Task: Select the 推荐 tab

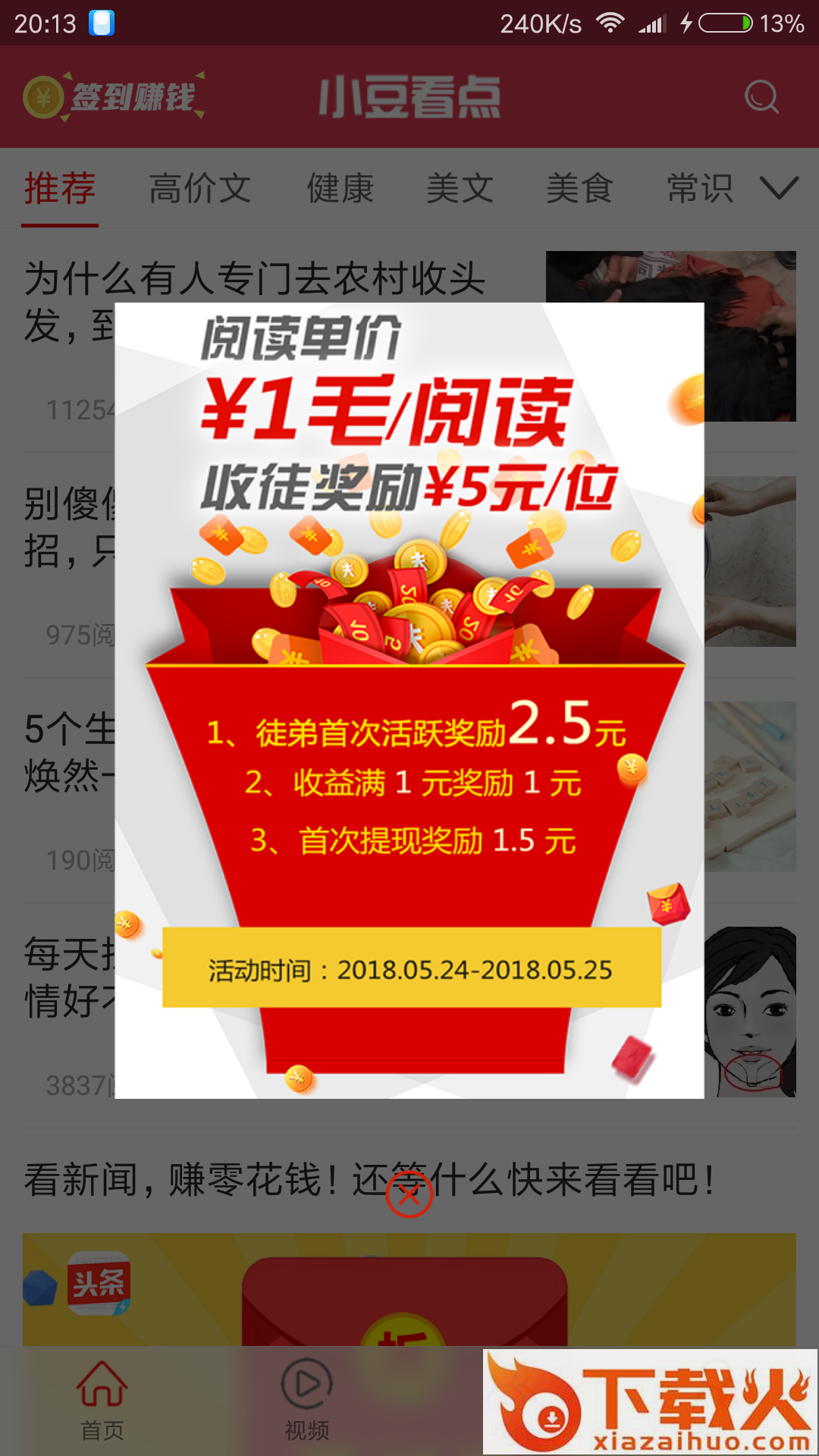Action: pyautogui.click(x=60, y=188)
